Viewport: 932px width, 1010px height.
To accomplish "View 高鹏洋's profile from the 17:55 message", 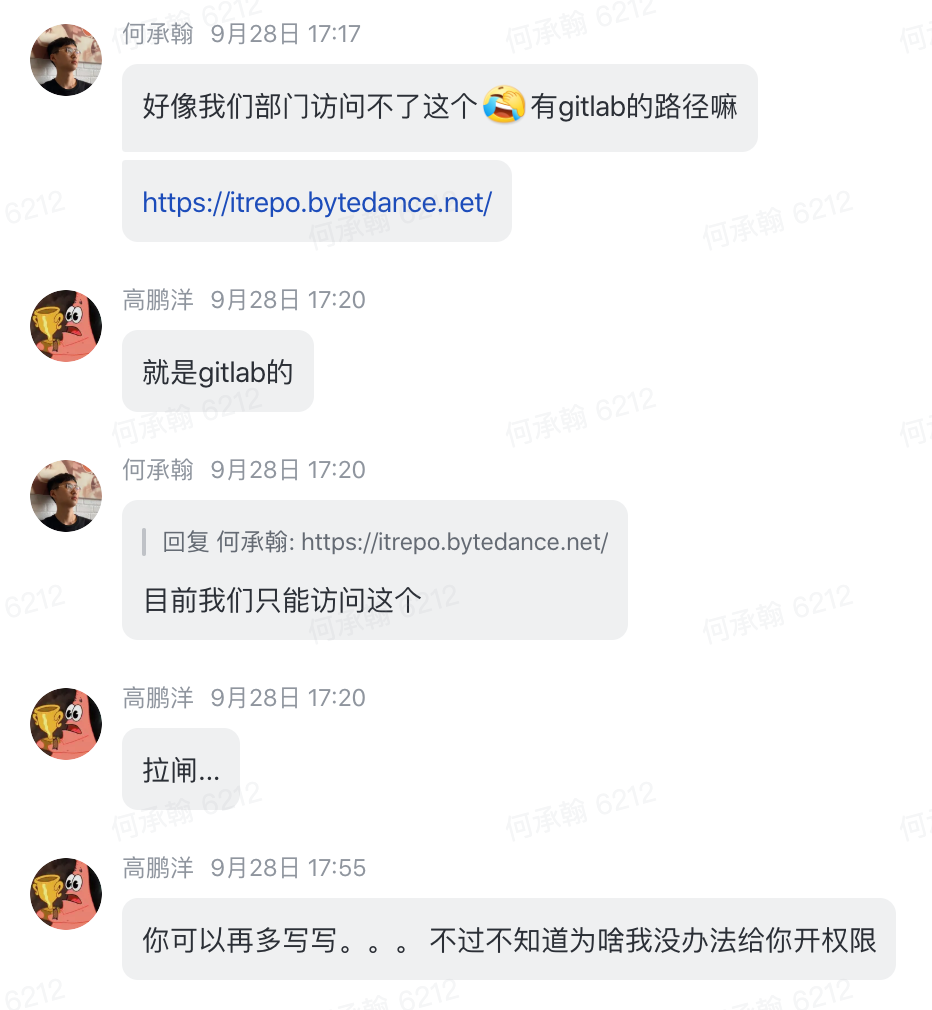I will [66, 893].
